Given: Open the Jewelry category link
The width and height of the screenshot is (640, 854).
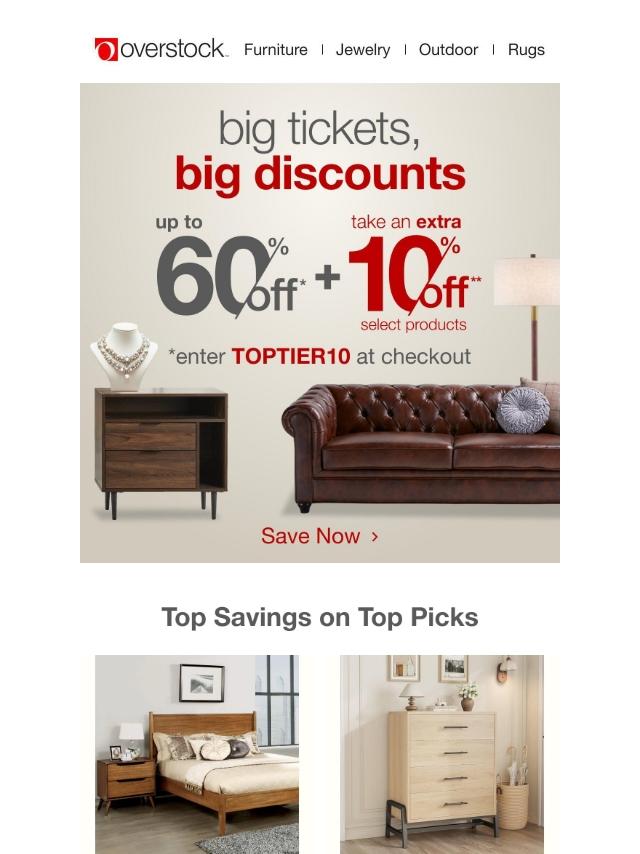Looking at the screenshot, I should click(362, 50).
